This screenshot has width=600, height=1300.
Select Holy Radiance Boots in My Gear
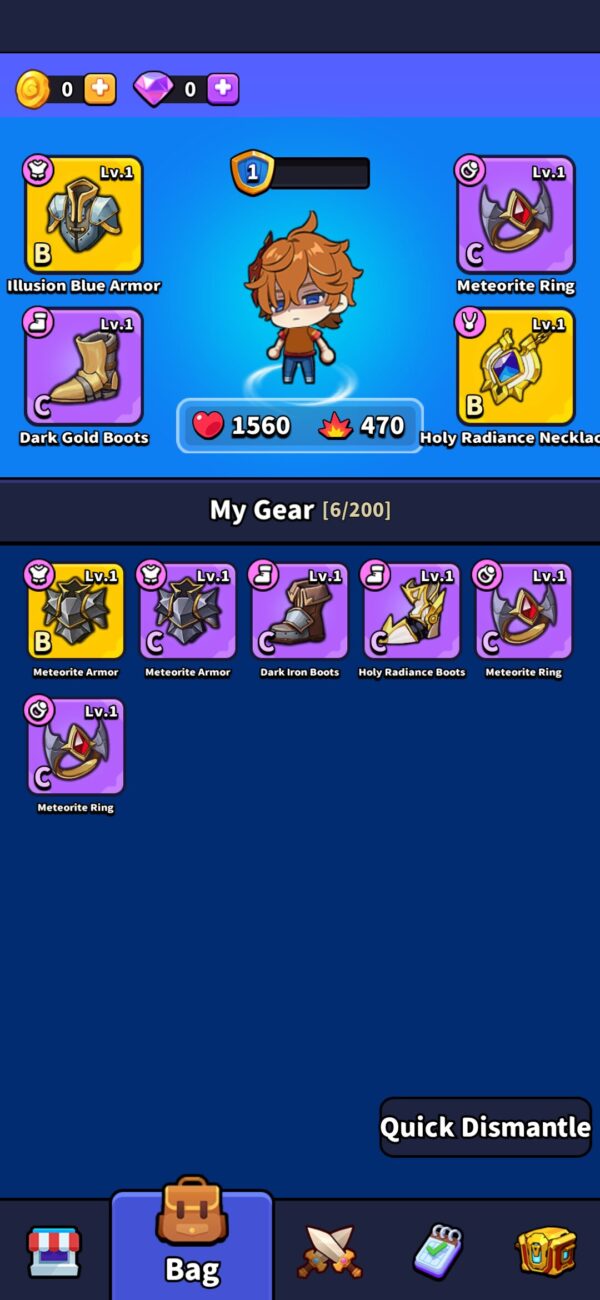pos(412,612)
